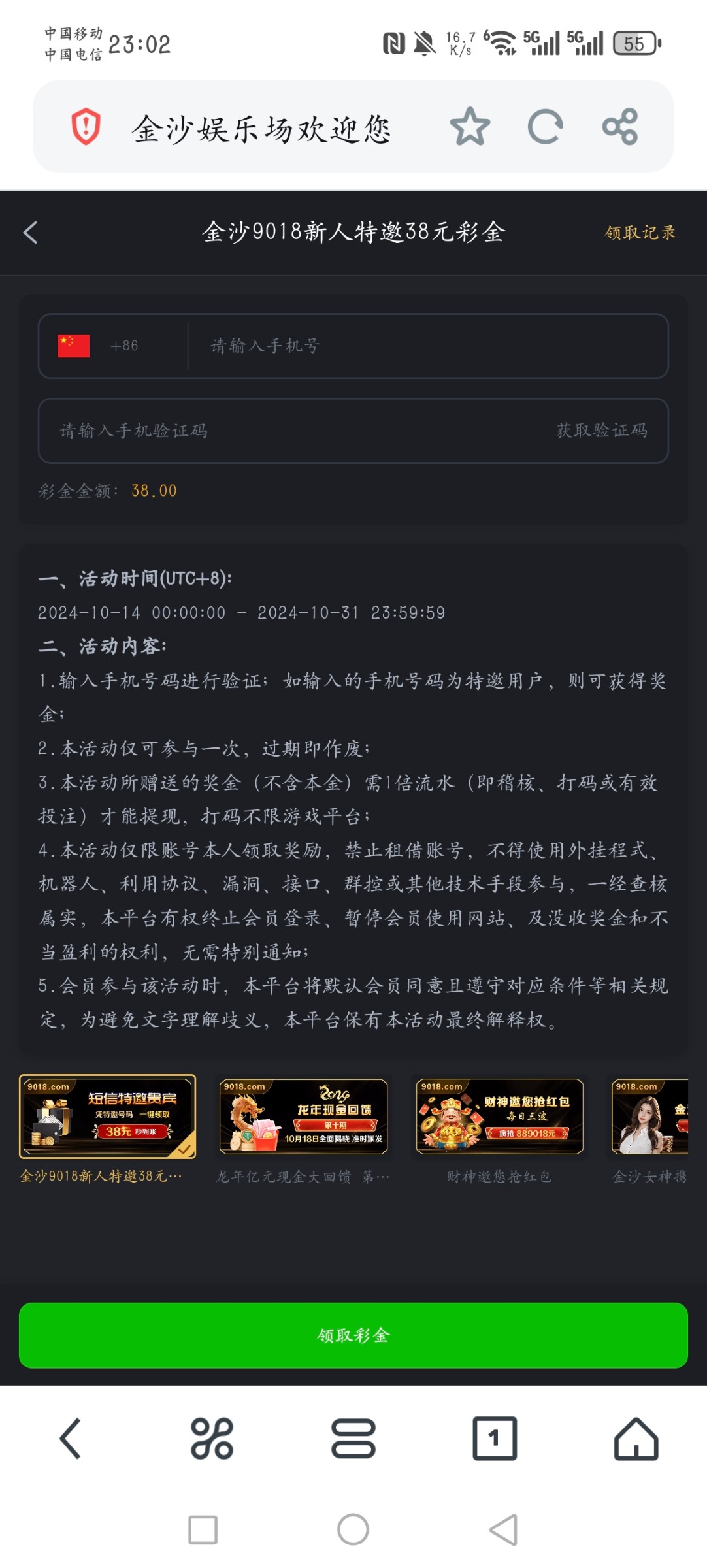
Task: Open the browser tab switcher showing 1
Action: tap(495, 1438)
